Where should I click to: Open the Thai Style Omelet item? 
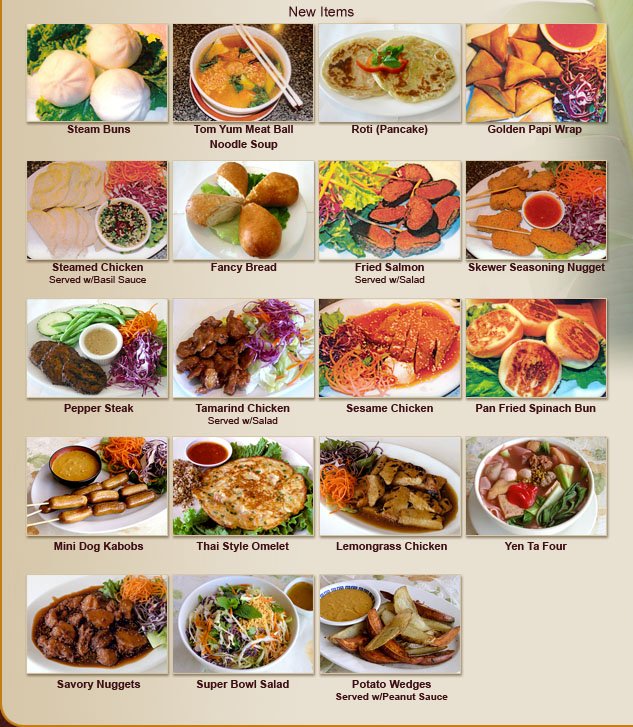[x=243, y=486]
